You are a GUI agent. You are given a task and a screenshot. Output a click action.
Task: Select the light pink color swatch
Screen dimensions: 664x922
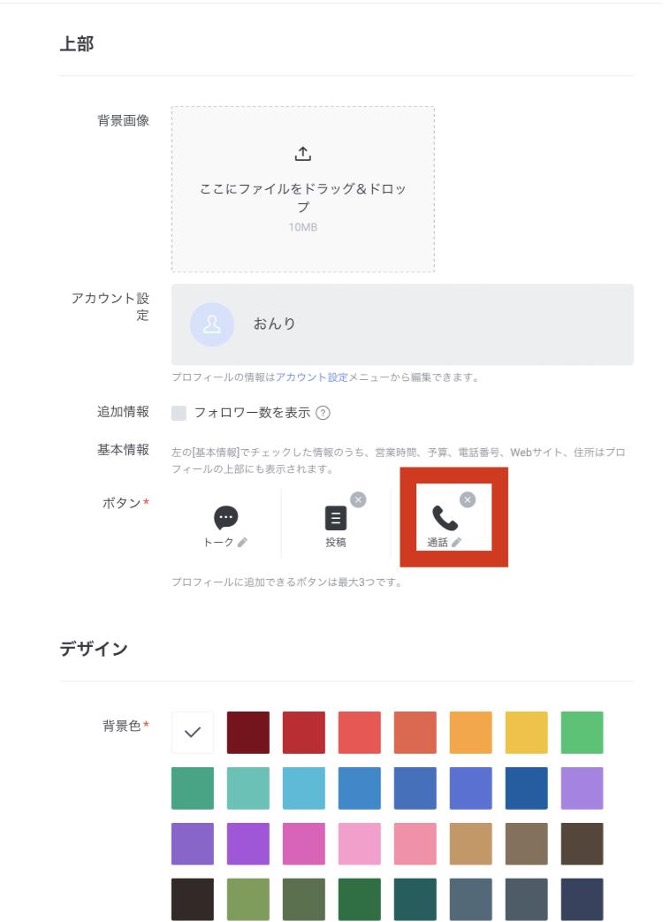point(359,844)
